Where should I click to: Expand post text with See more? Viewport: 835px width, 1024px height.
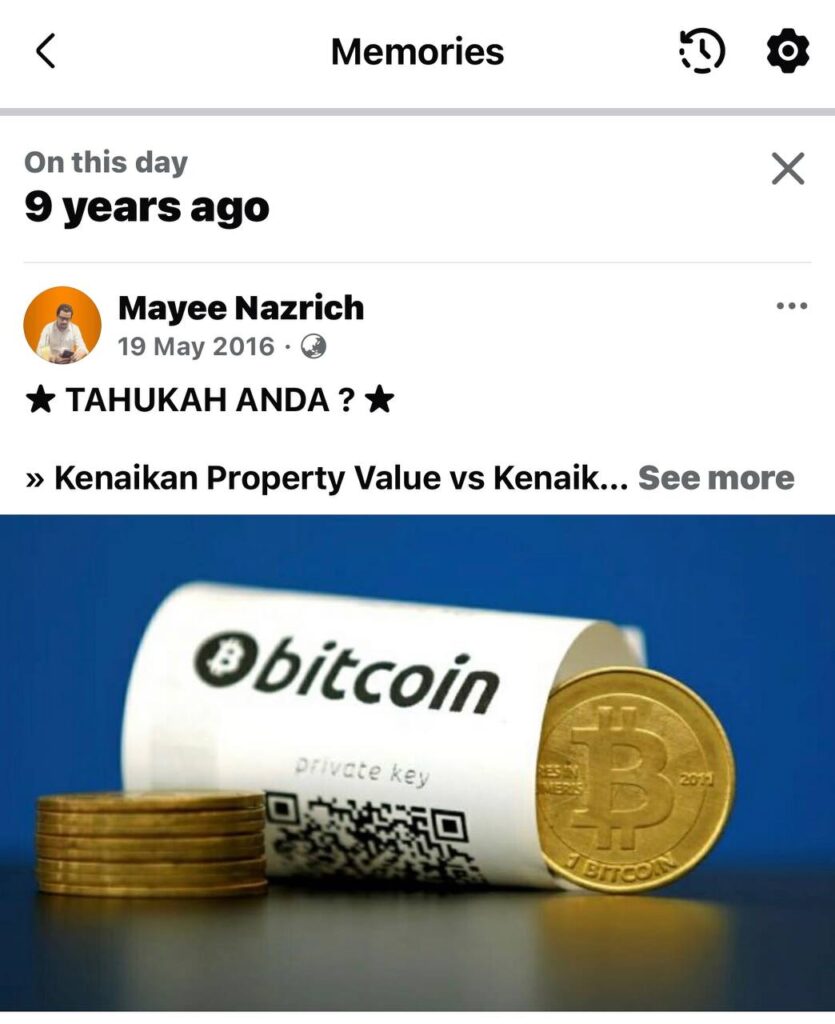click(716, 478)
